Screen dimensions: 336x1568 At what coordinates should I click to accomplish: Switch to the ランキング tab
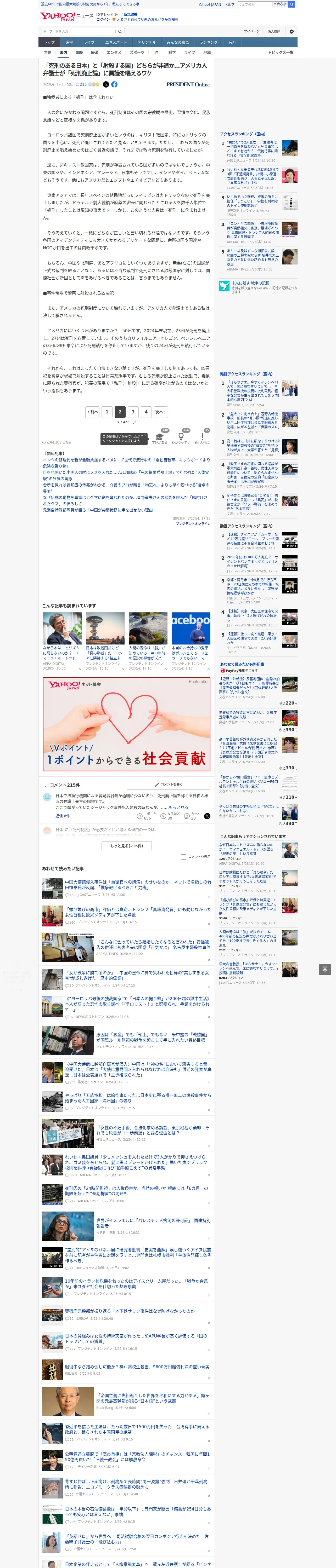tap(209, 43)
